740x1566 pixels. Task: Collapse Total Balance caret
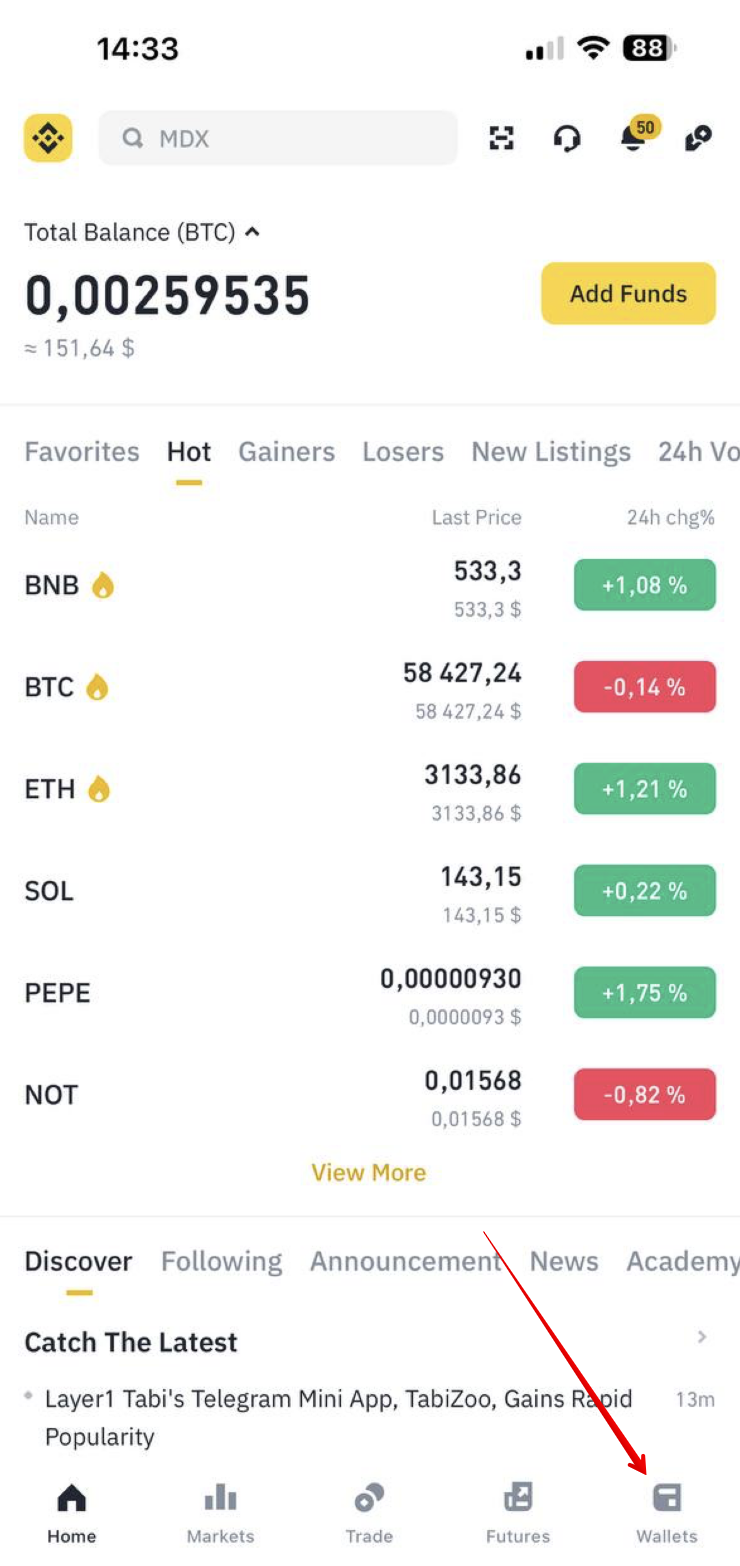[253, 232]
